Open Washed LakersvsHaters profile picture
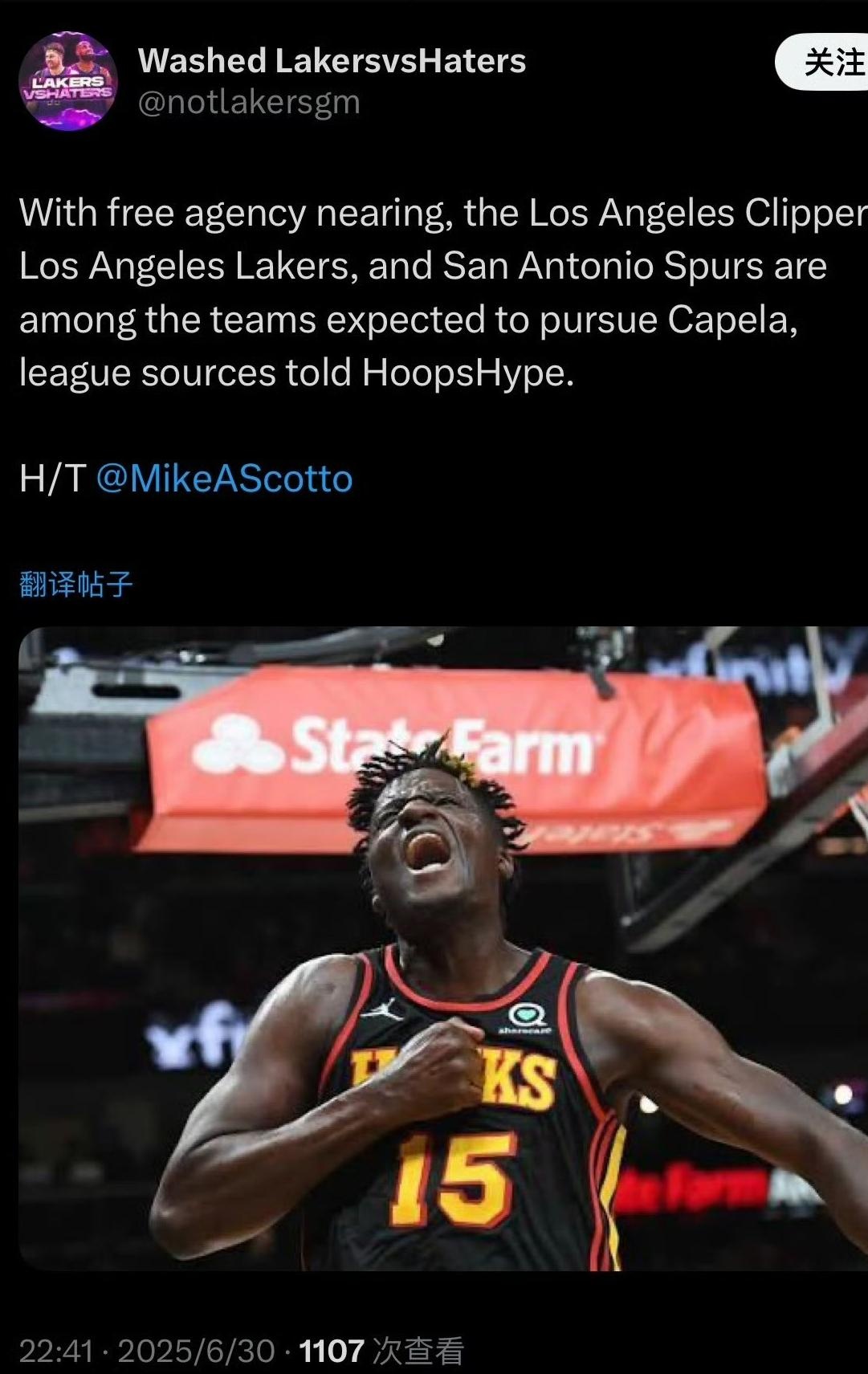Viewport: 868px width, 1374px height. [68, 81]
